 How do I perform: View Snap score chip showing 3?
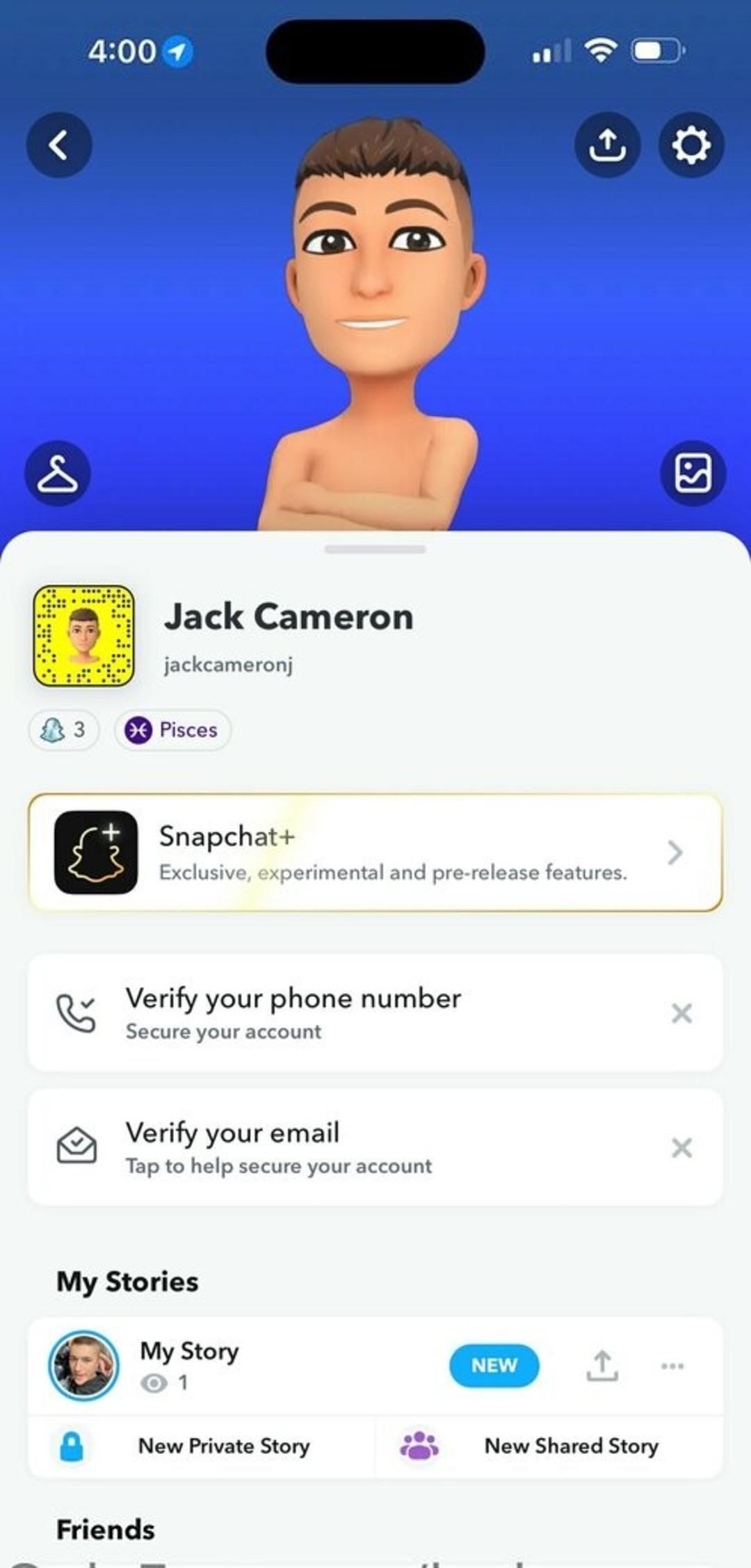pos(64,730)
